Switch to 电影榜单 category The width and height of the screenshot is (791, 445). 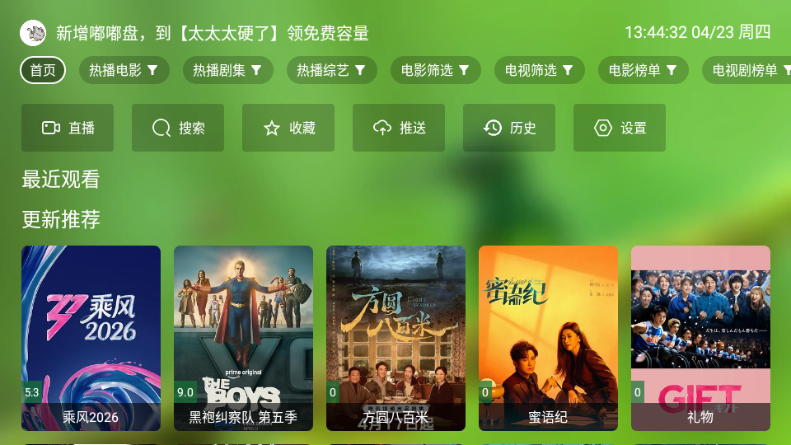[643, 70]
